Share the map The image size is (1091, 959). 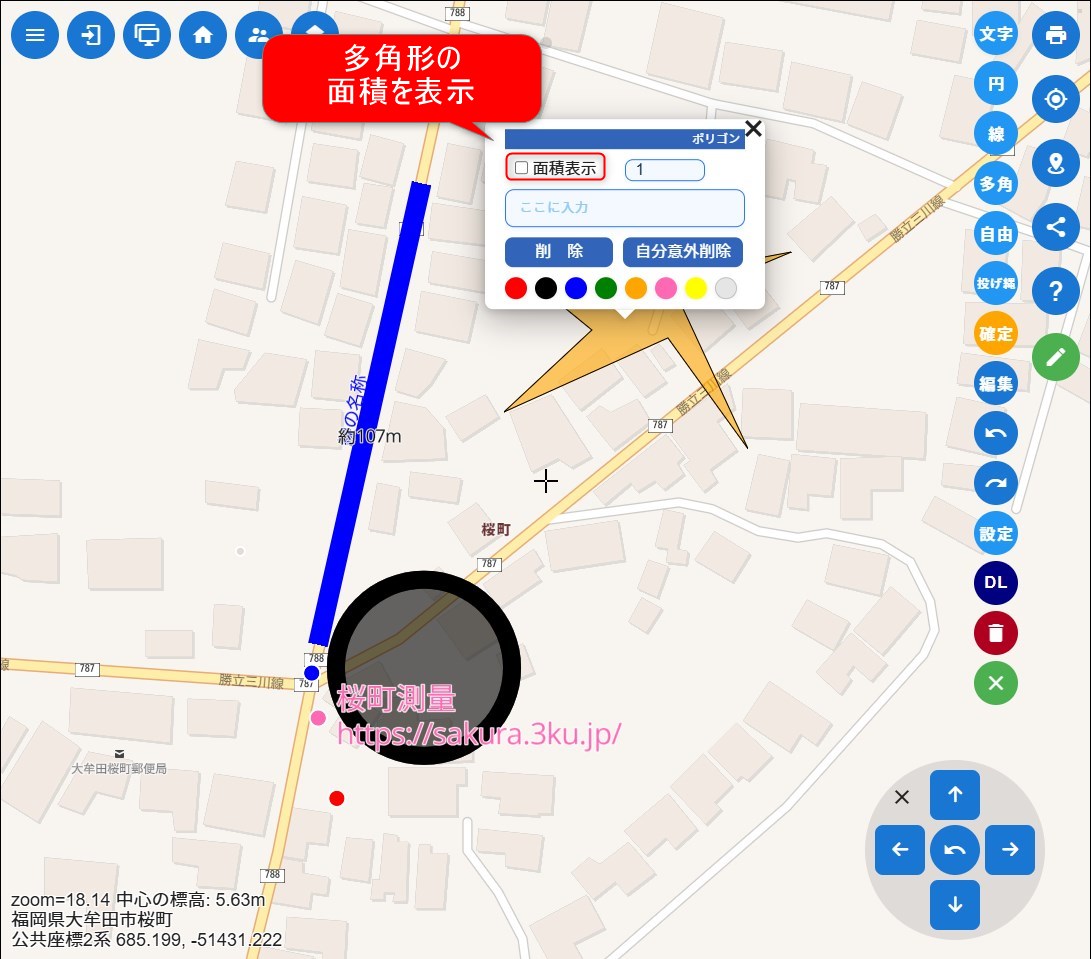click(x=1055, y=227)
